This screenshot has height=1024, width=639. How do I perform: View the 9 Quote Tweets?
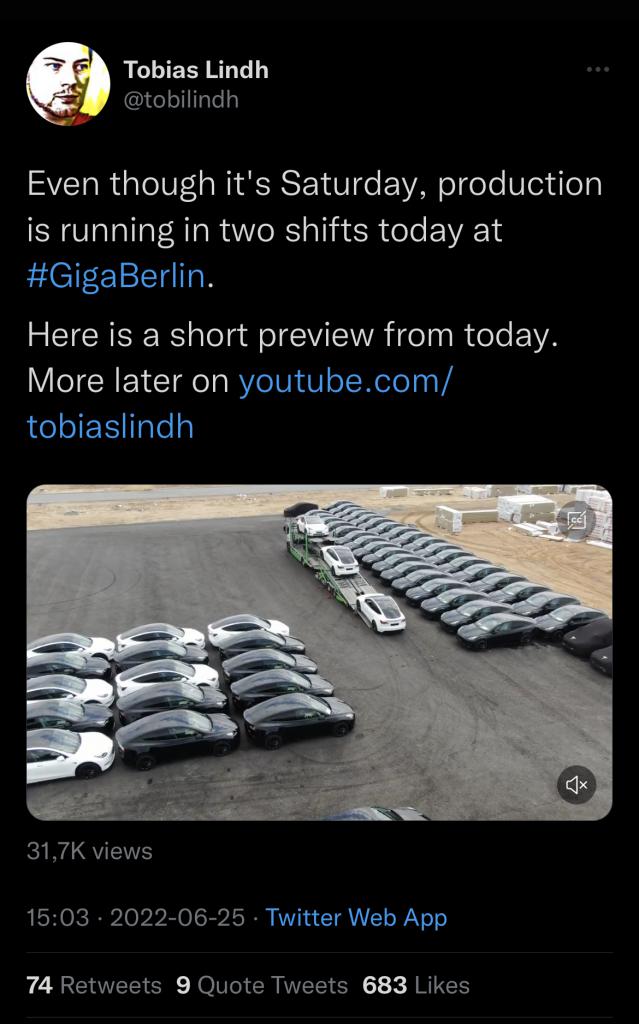tap(262, 985)
